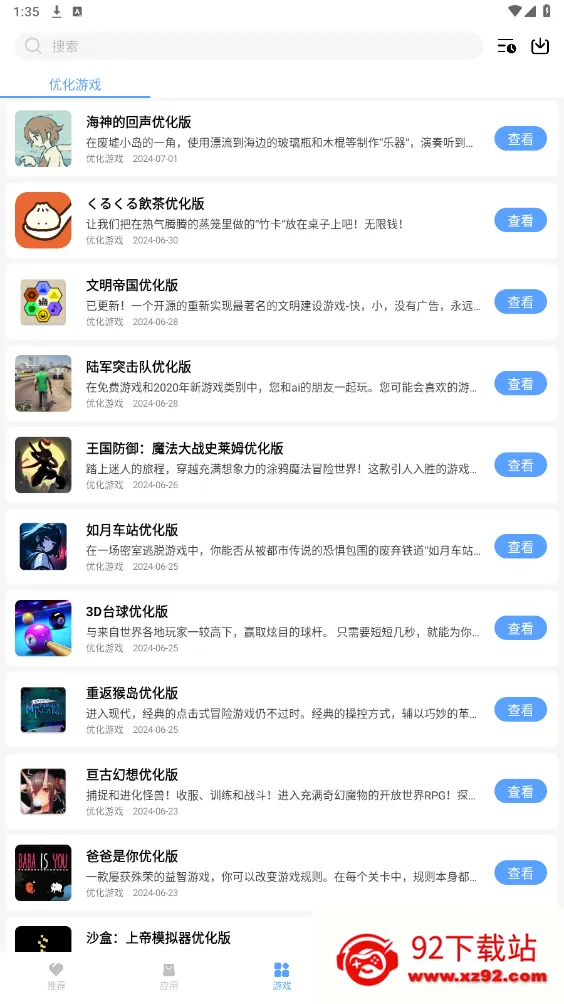Select the 优化游戏 tab

pyautogui.click(x=75, y=85)
